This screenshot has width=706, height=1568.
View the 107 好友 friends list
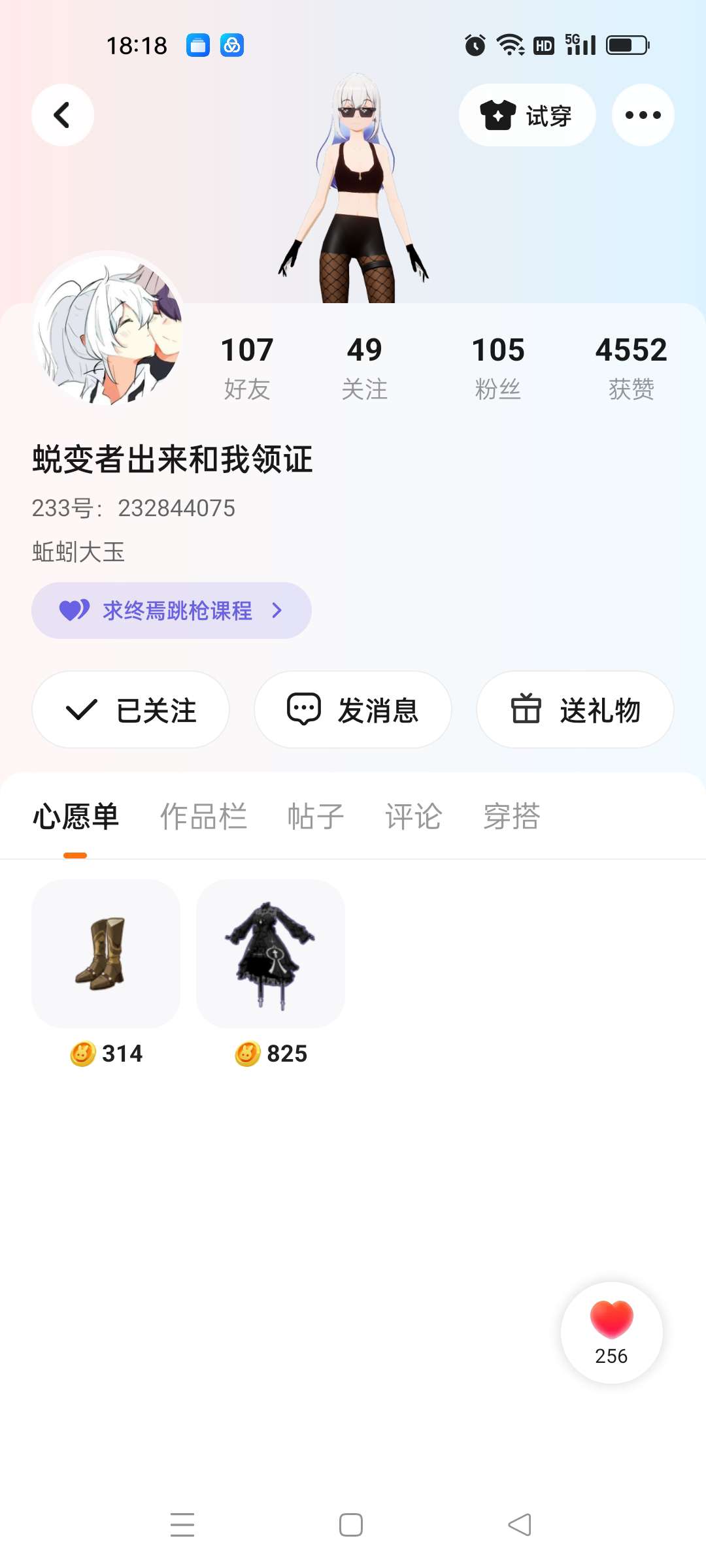(247, 367)
